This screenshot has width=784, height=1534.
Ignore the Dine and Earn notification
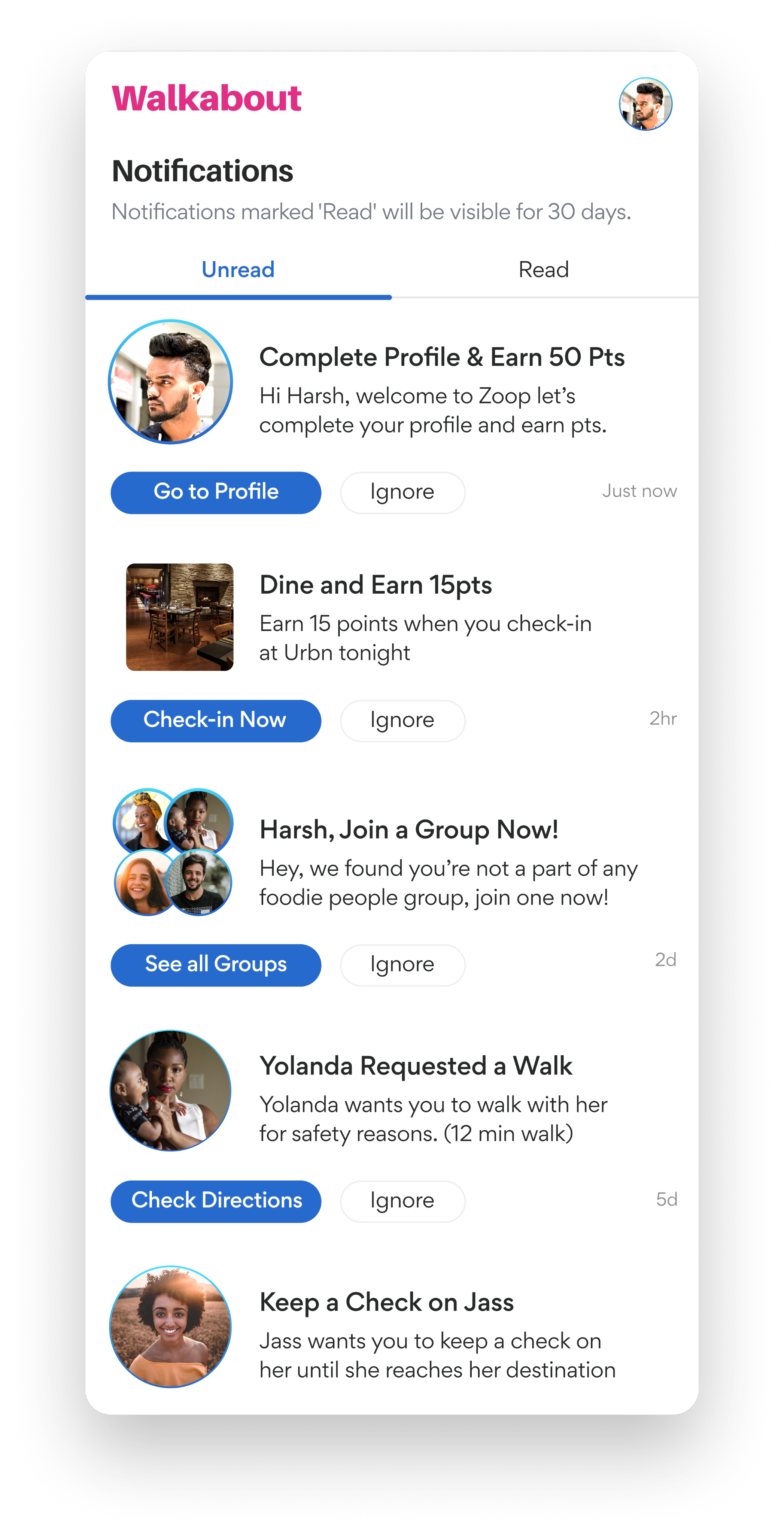pos(402,721)
